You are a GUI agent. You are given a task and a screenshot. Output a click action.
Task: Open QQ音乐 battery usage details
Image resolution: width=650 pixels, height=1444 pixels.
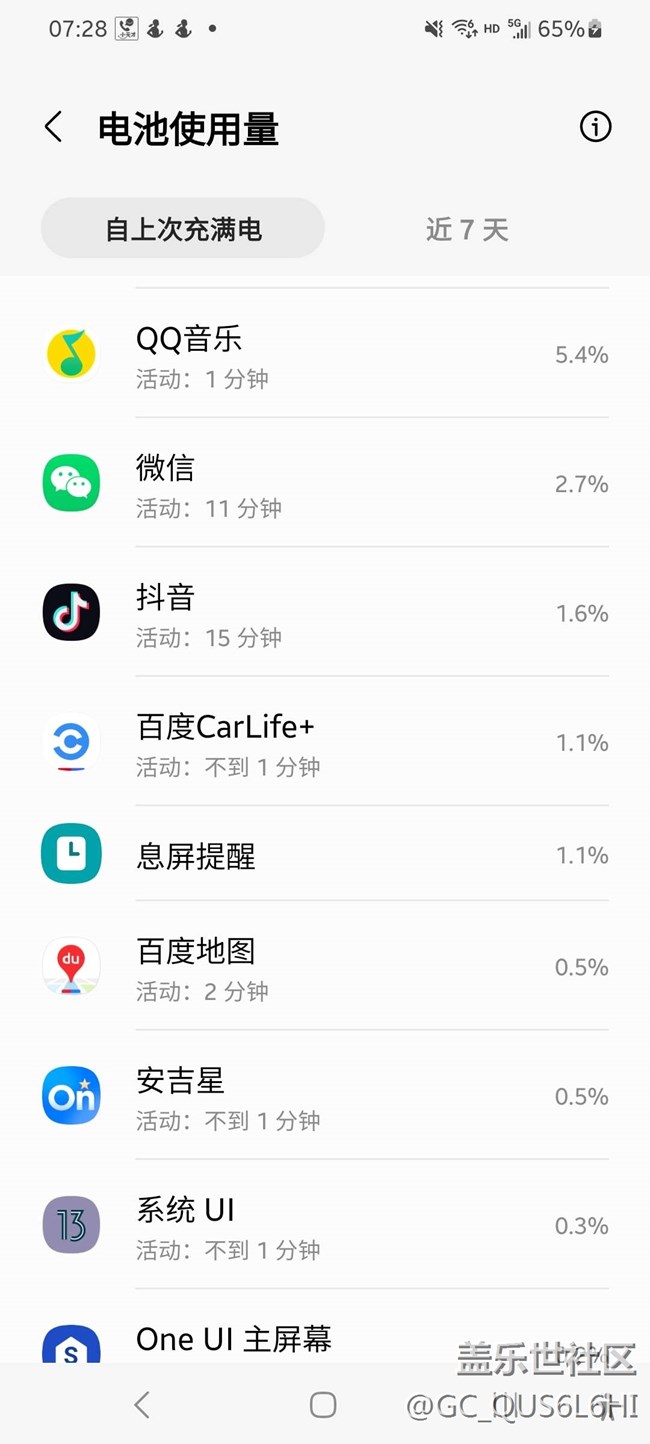pos(325,354)
